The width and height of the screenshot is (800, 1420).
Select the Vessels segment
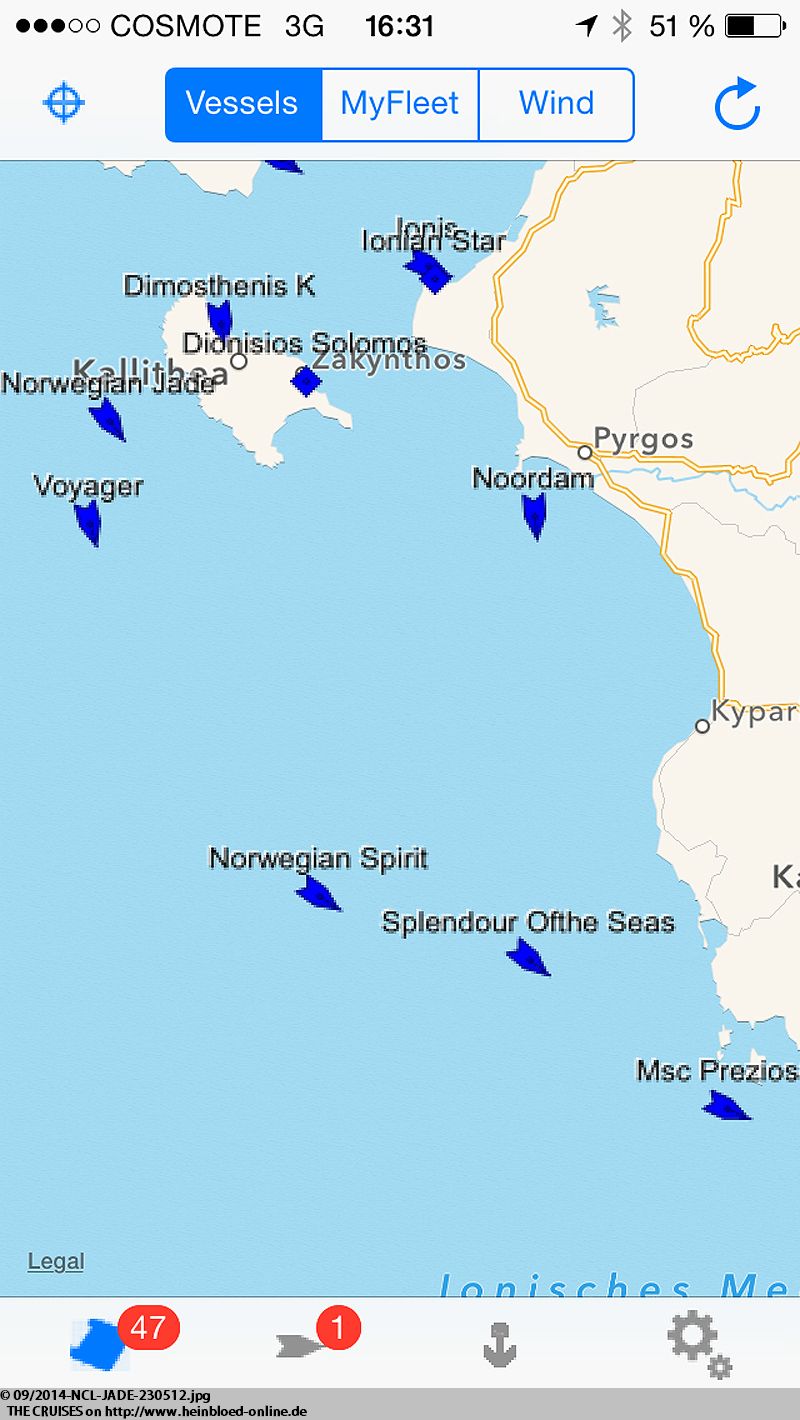(244, 104)
